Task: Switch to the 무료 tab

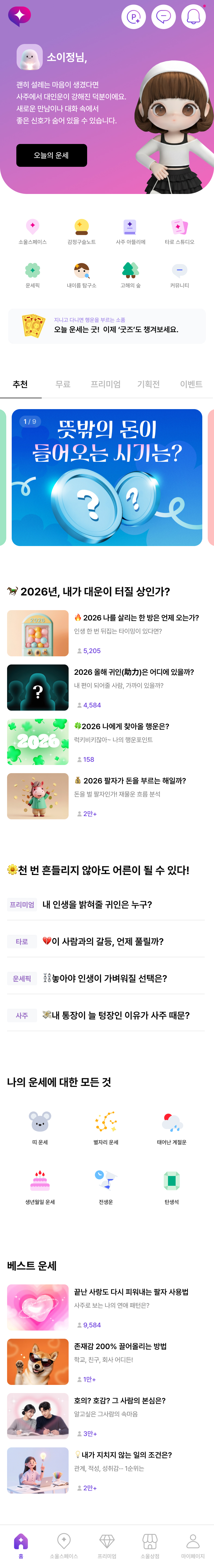Action: click(x=63, y=384)
